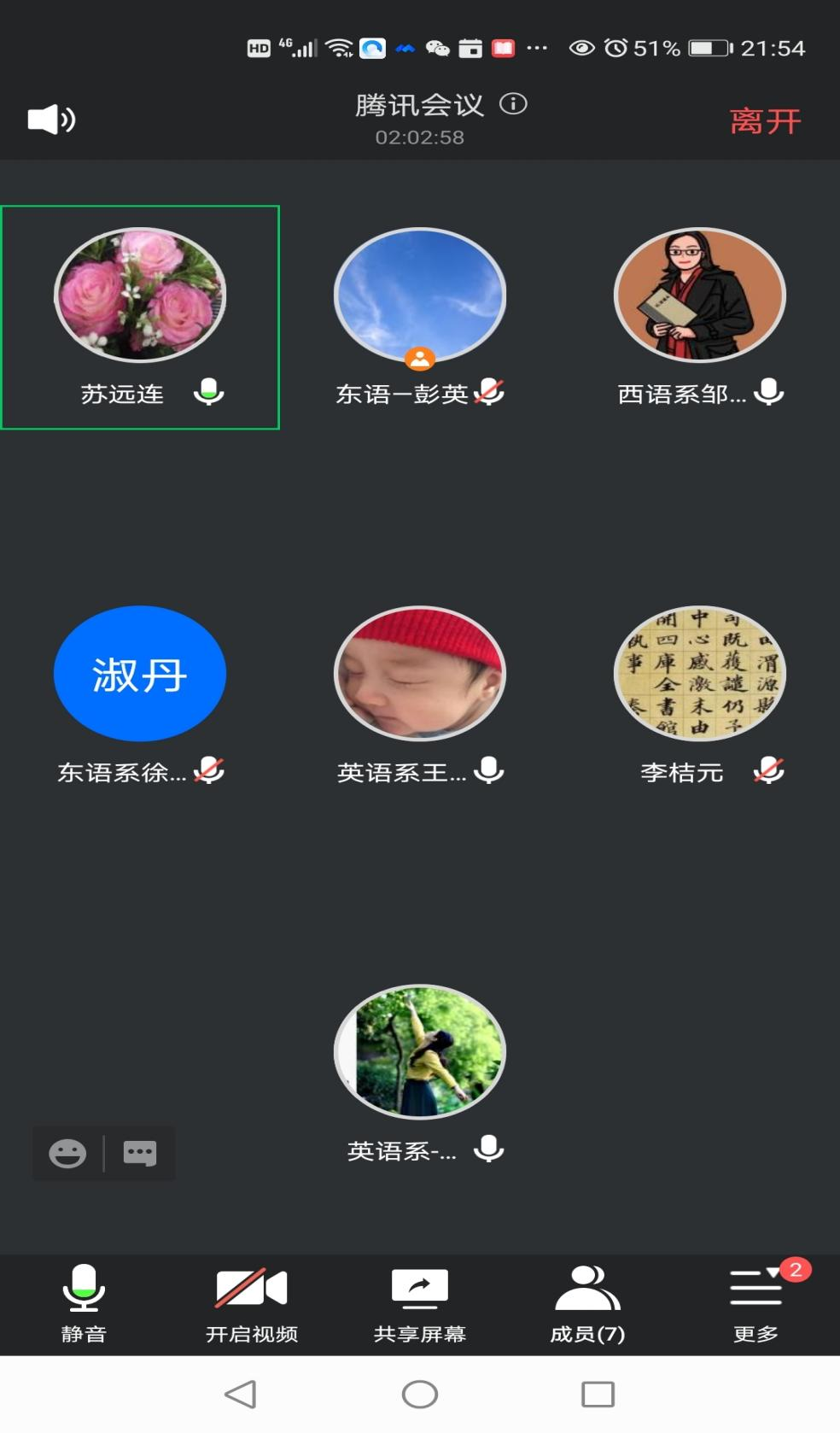Image resolution: width=840 pixels, height=1433 pixels.
Task: Open meeting info next to 腾讯会议
Action: click(x=513, y=104)
